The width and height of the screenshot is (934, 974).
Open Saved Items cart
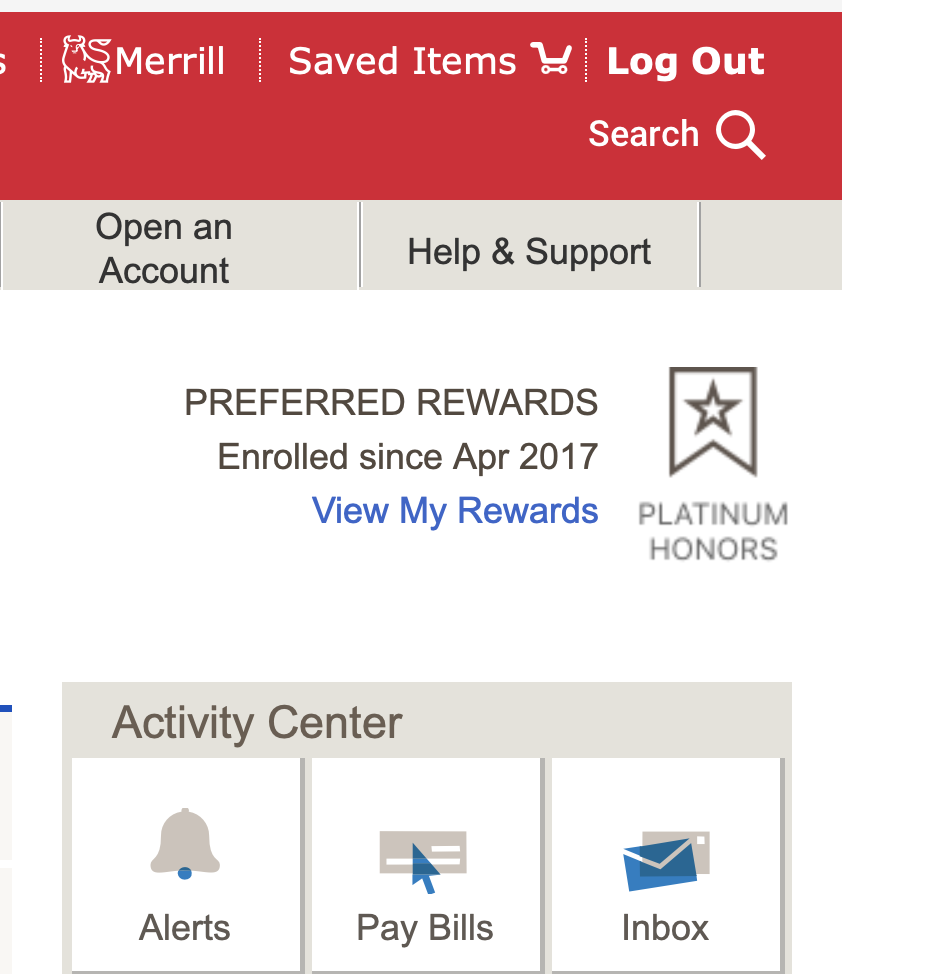tap(428, 61)
